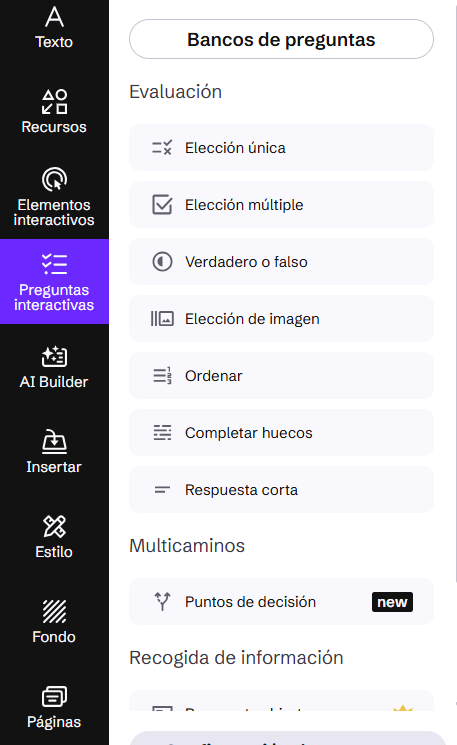Insert a Completar huecos question
This screenshot has width=457, height=745.
281,433
